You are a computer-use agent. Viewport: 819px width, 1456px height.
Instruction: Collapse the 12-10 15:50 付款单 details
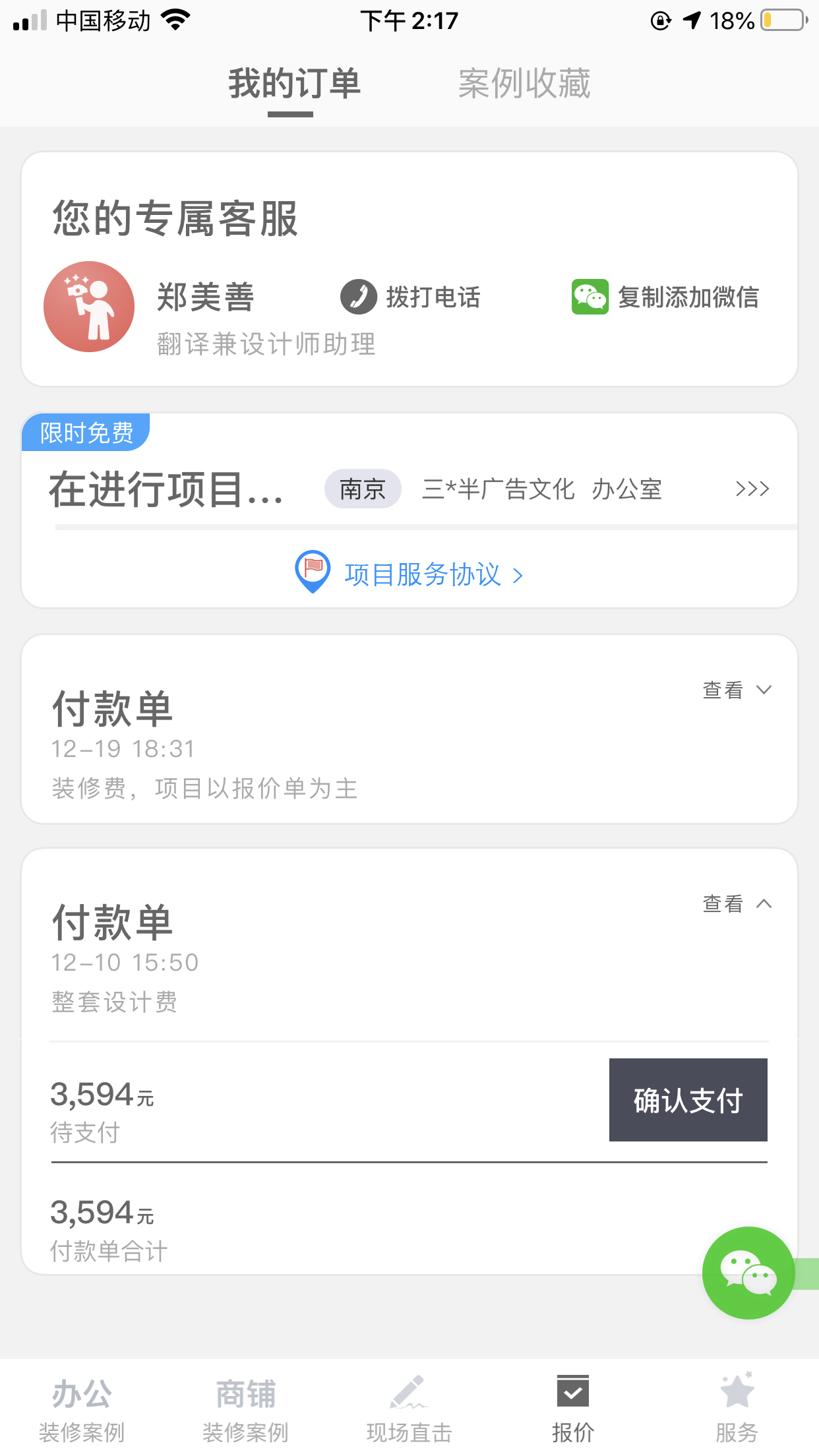[737, 904]
